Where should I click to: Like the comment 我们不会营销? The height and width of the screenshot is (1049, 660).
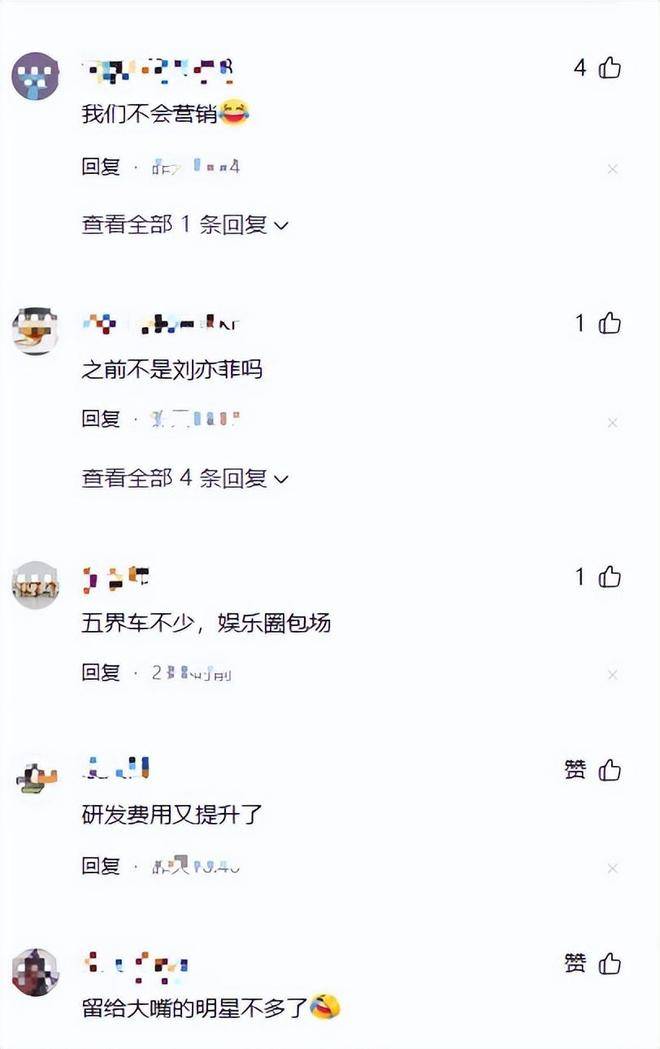(x=609, y=68)
